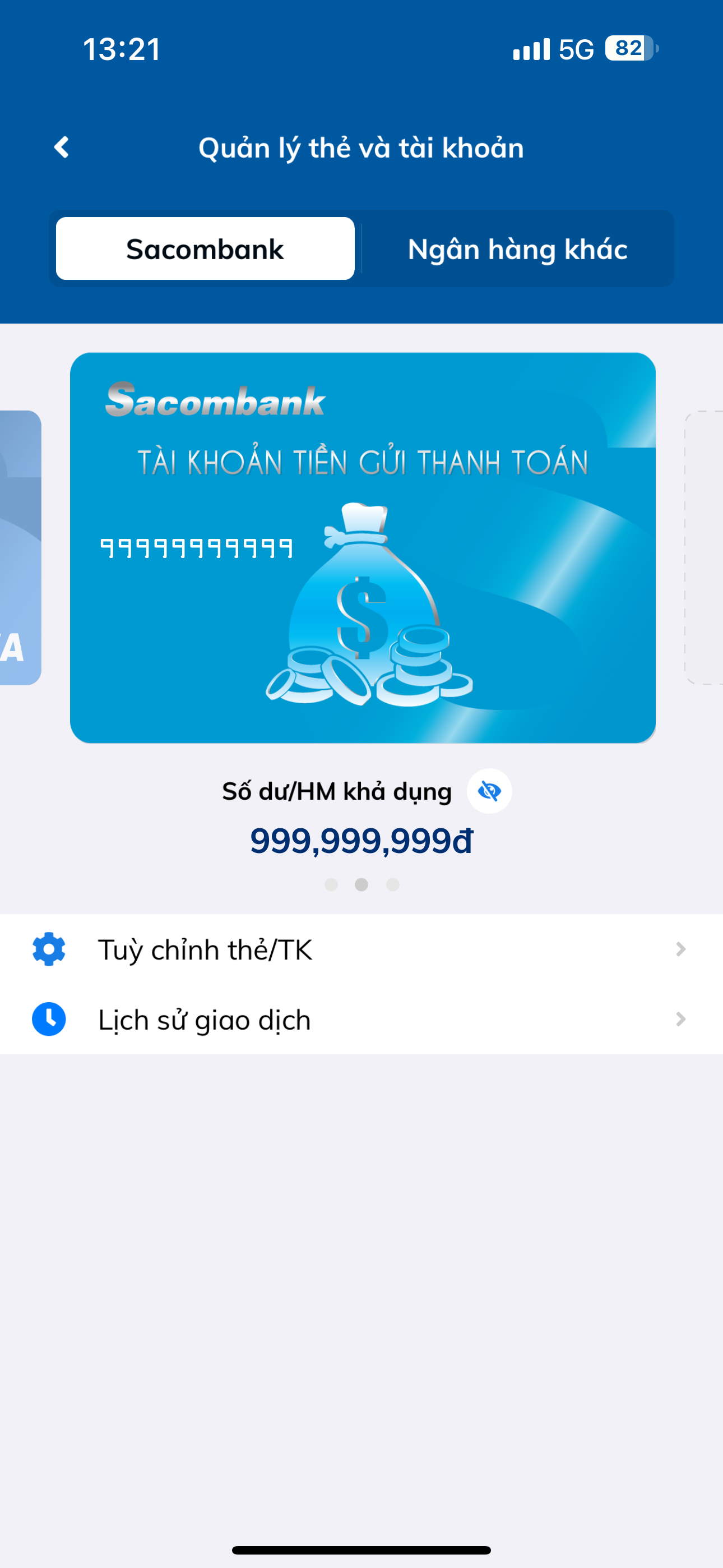This screenshot has height=1568, width=723.
Task: Open Tuỳ chỉnh thẻ/TK settings
Action: 361,949
